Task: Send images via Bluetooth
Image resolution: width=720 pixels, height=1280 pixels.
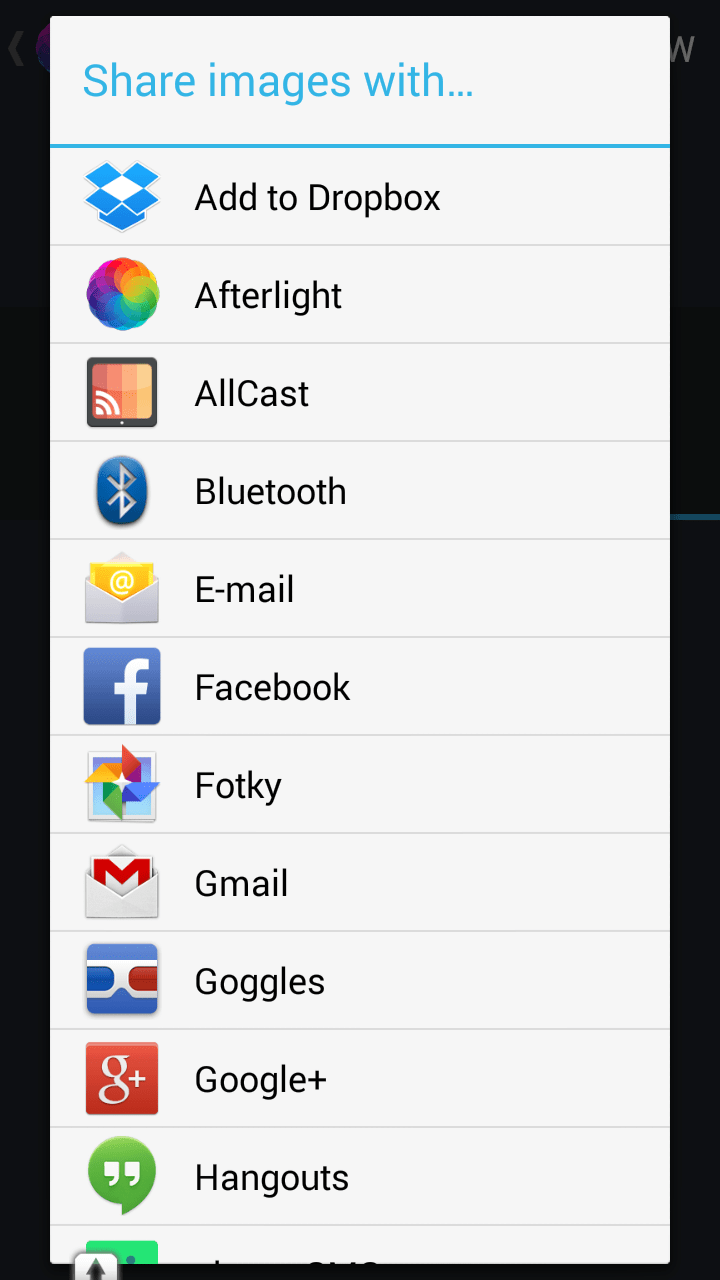Action: pyautogui.click(x=360, y=491)
